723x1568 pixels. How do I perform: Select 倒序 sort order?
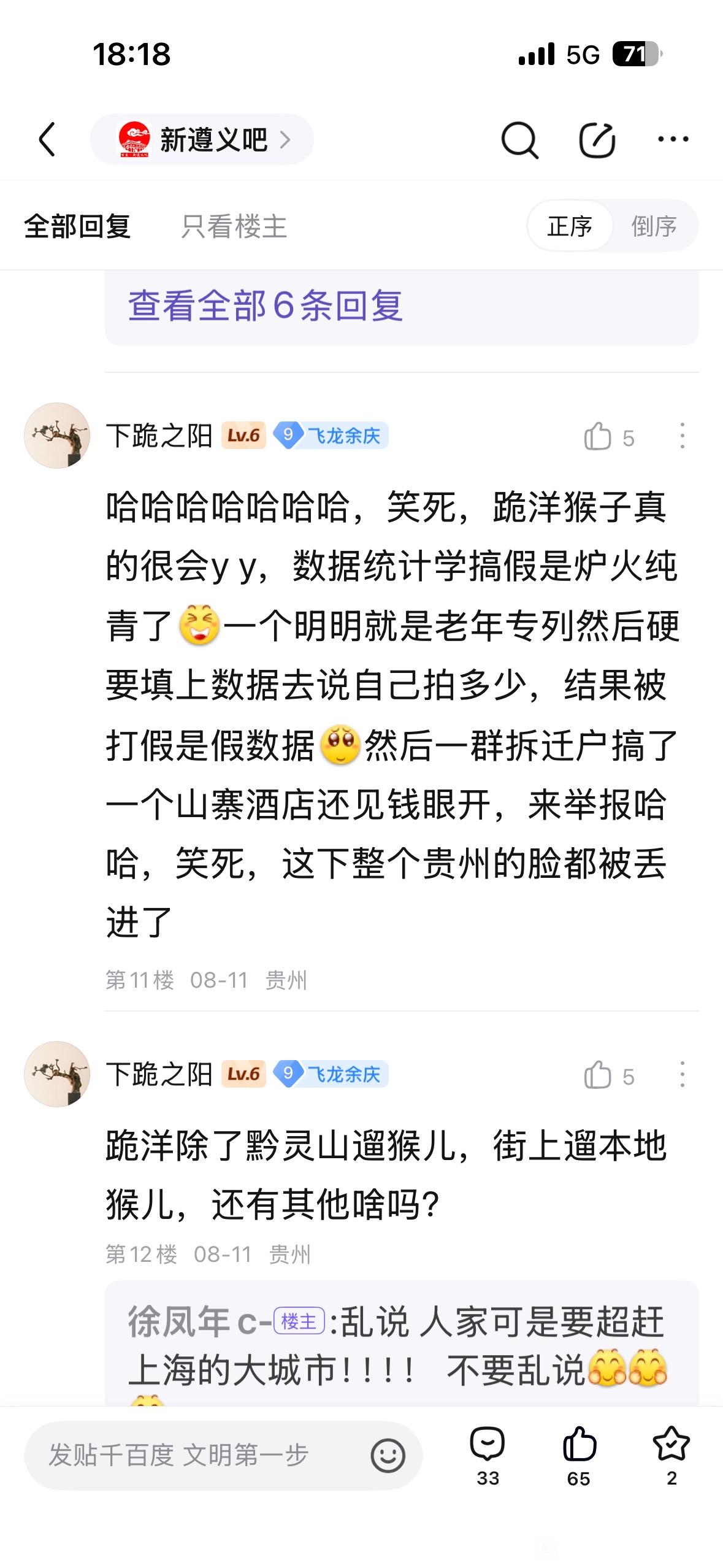click(x=654, y=226)
